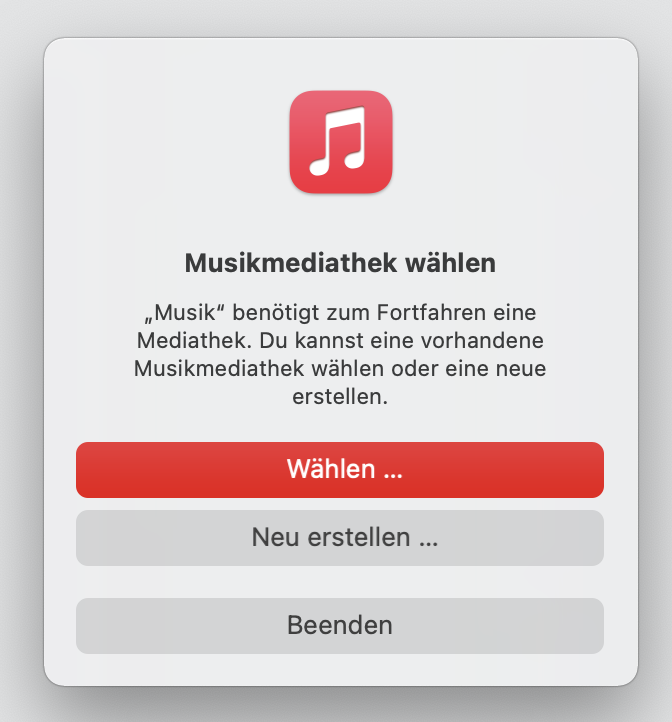The height and width of the screenshot is (722, 672).
Task: Select Neu erstellen to create library
Action: coord(340,538)
